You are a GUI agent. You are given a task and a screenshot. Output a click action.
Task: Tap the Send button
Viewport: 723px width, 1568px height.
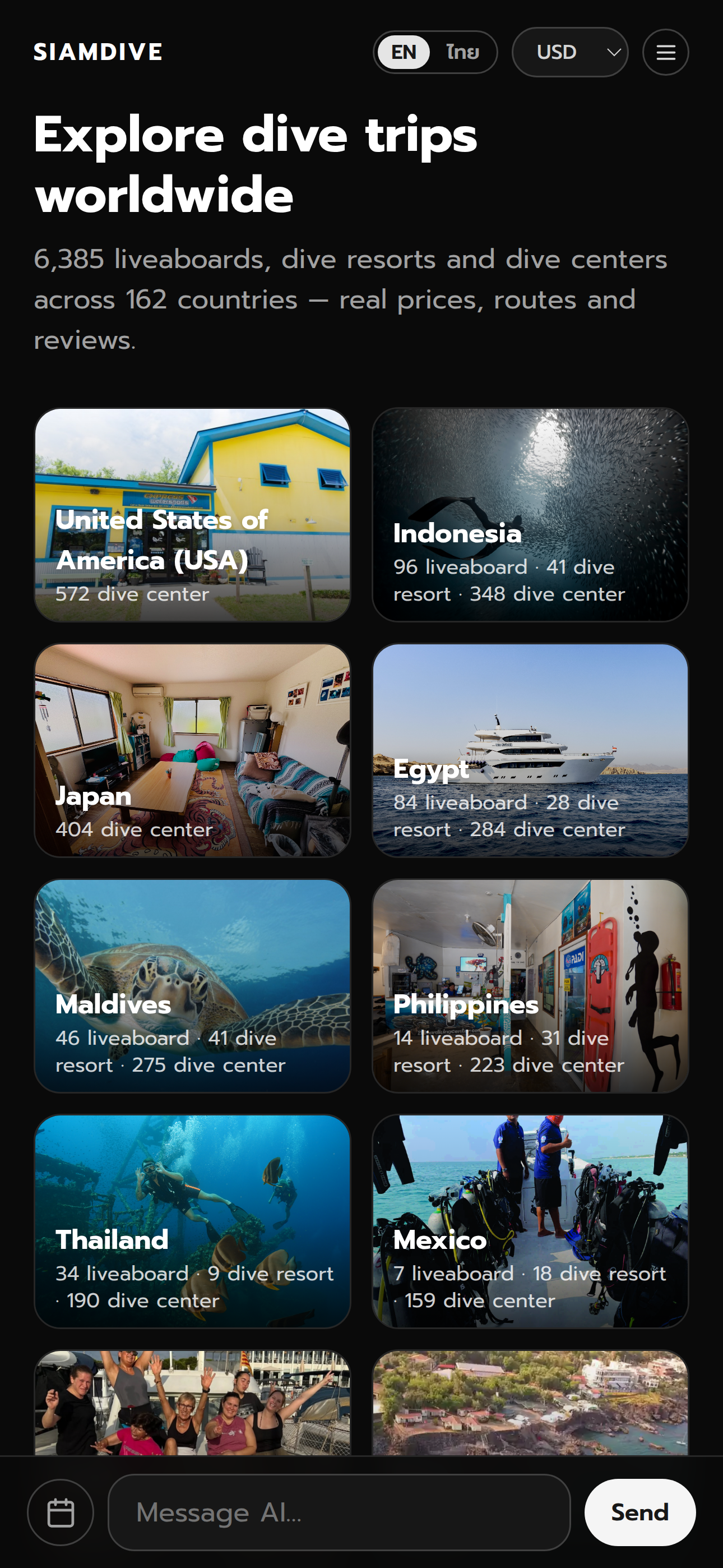pos(639,1512)
